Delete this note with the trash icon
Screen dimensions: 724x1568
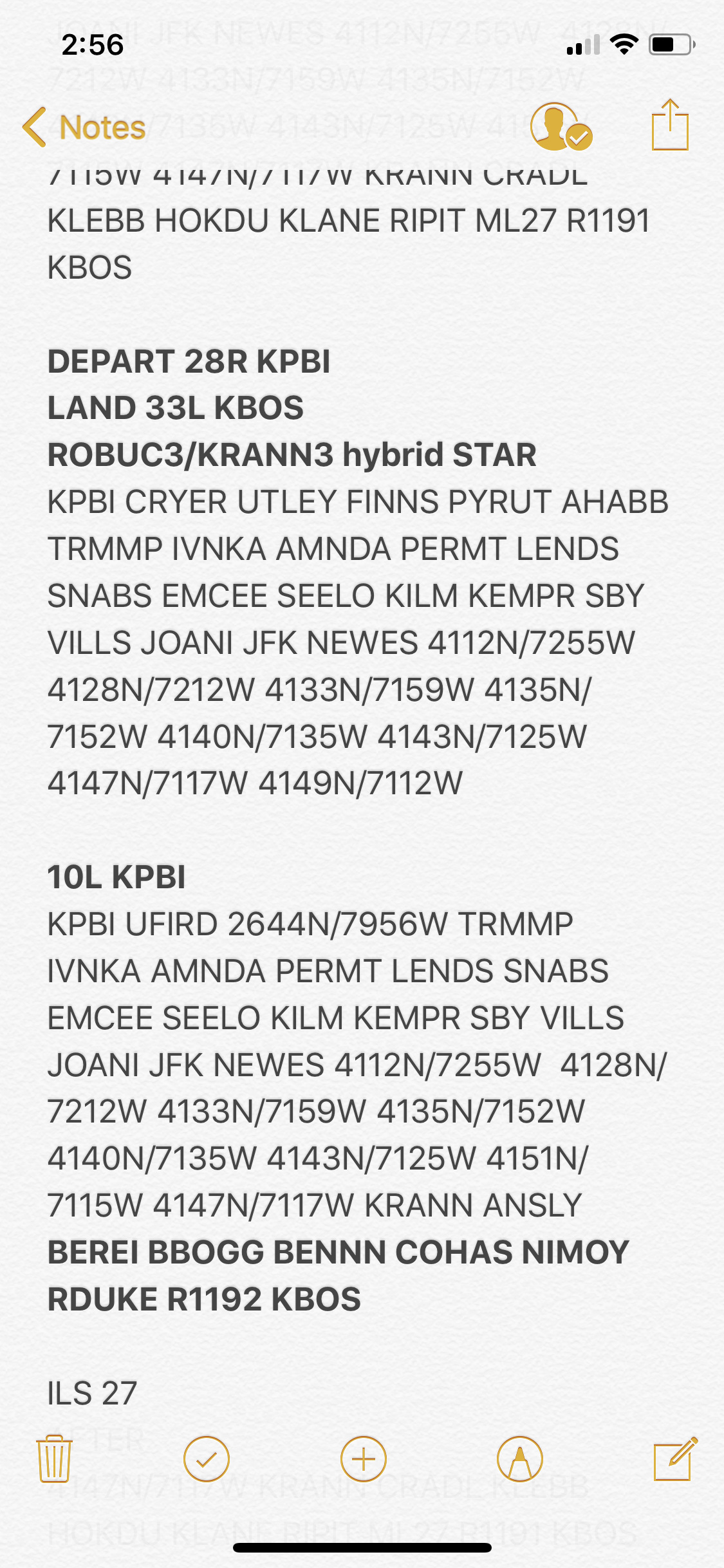pos(55,1459)
